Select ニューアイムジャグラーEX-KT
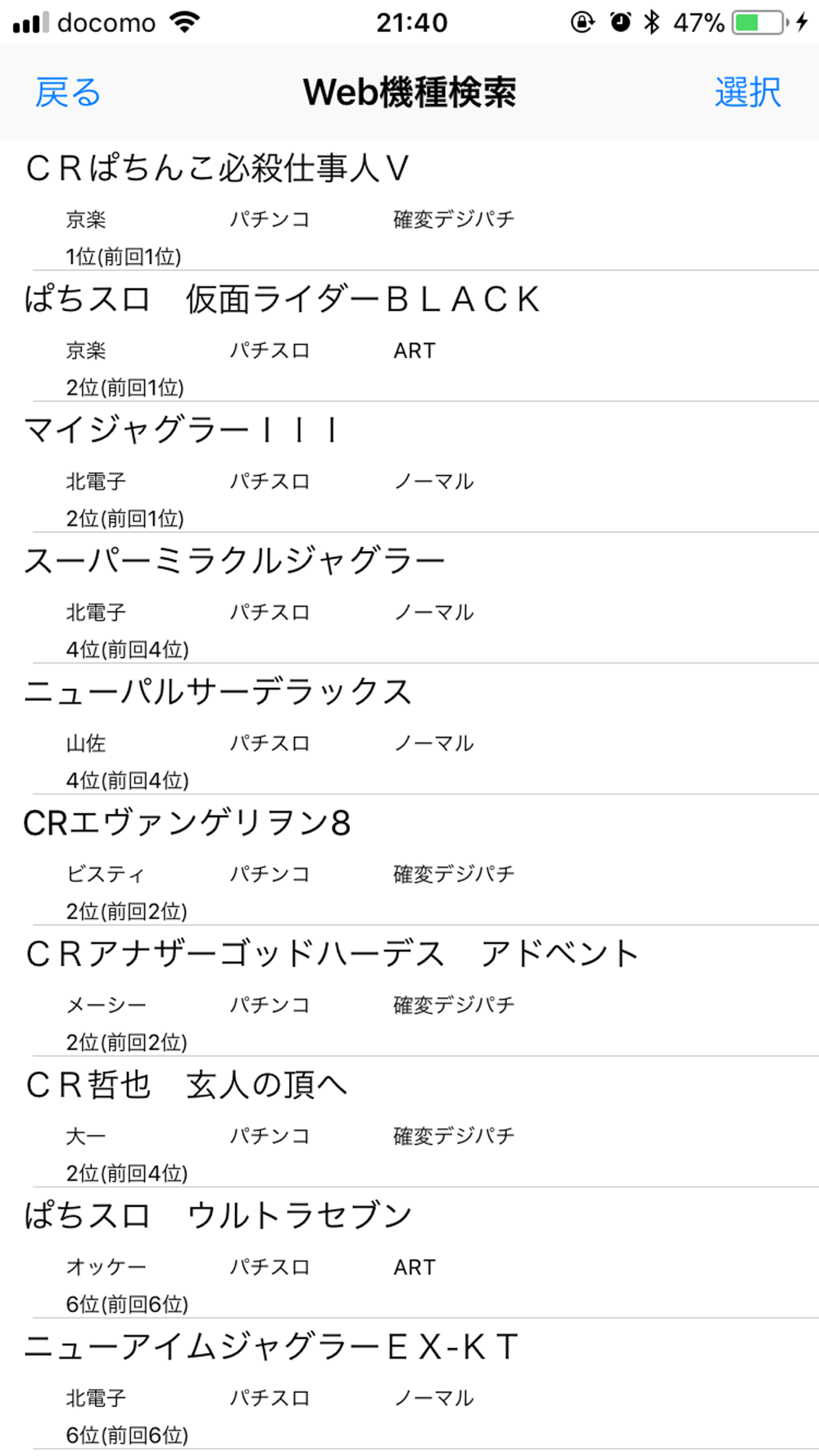The image size is (819, 1456). 409,1384
